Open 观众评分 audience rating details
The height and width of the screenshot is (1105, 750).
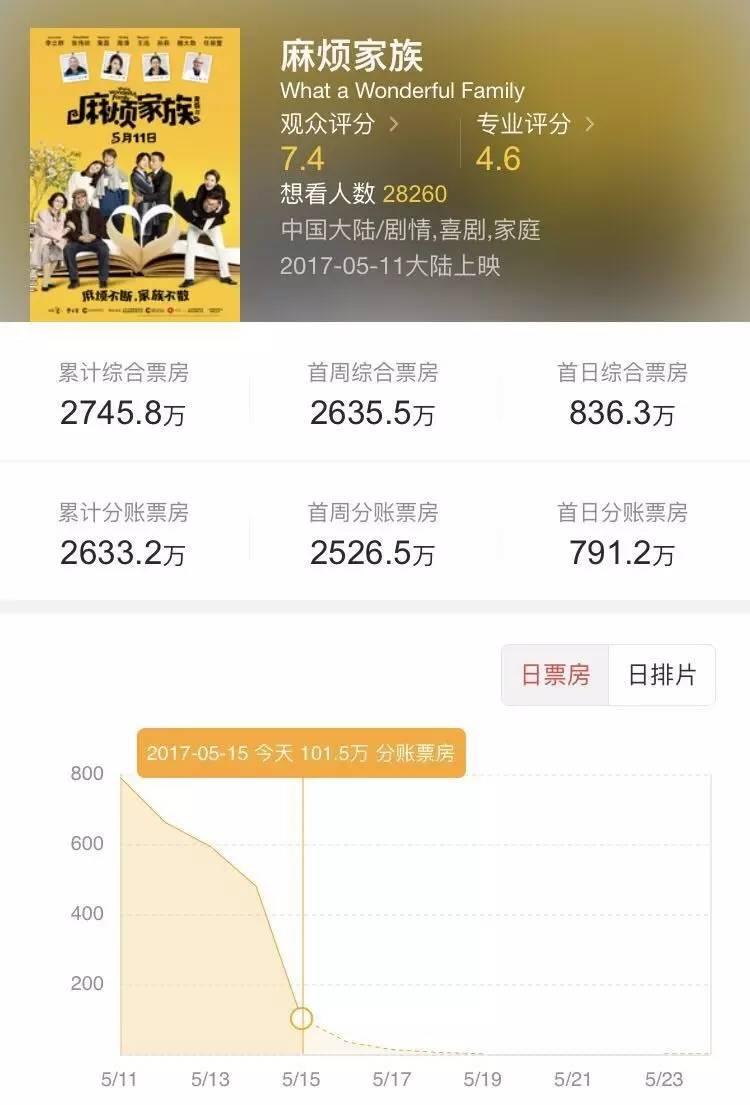pyautogui.click(x=340, y=125)
